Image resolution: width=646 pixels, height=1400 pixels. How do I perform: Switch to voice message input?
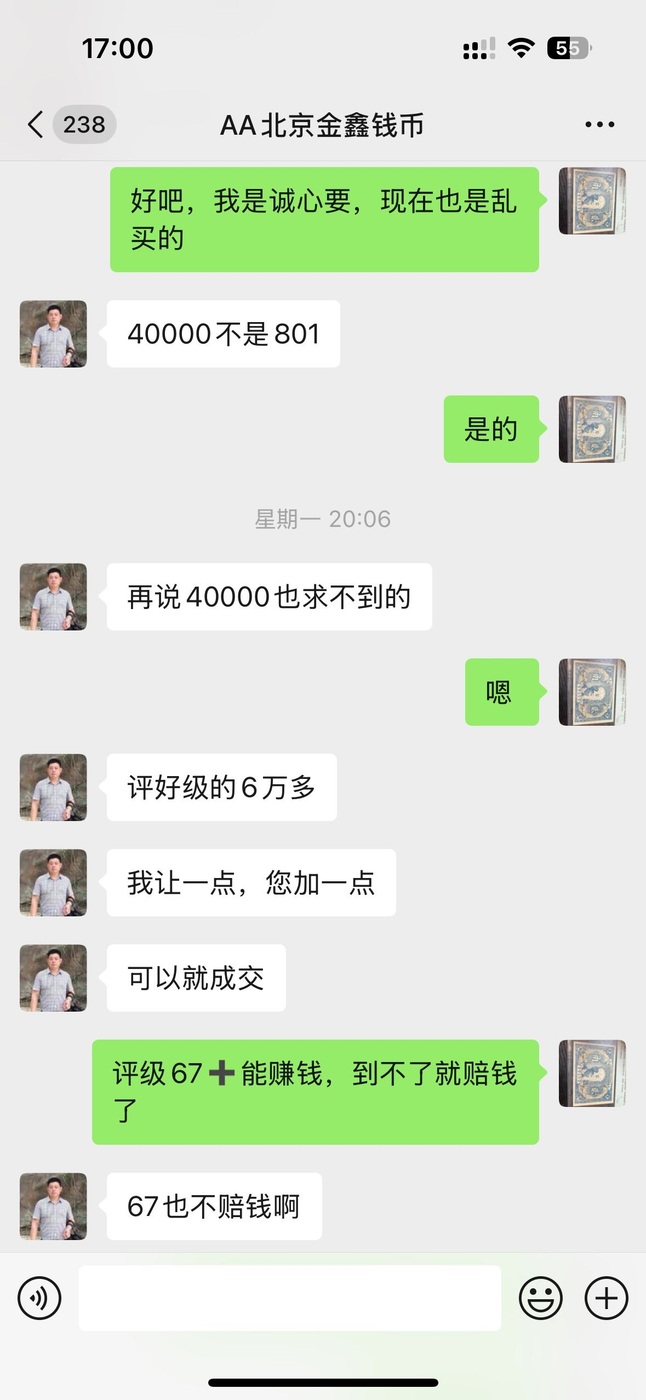click(40, 1298)
